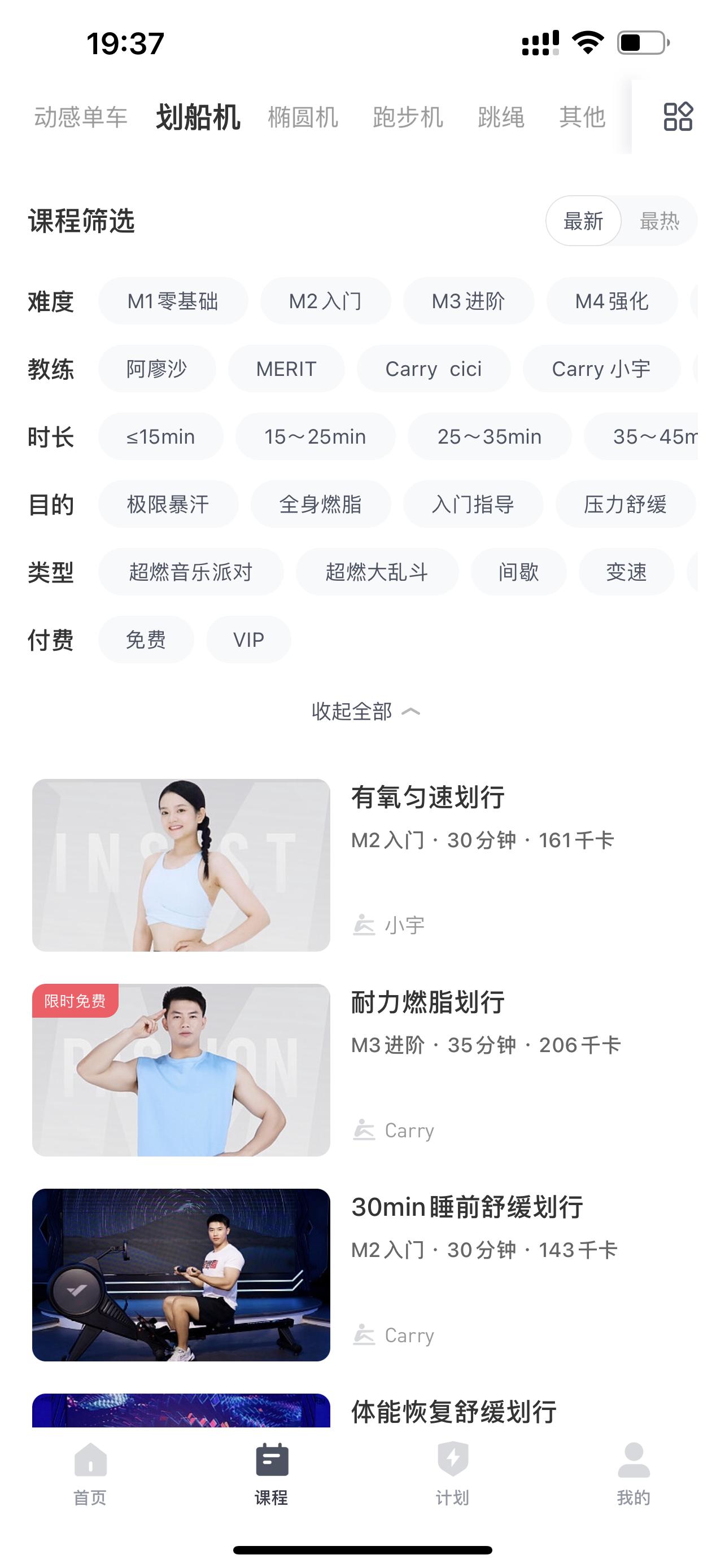This screenshot has height=1568, width=725.
Task: Switch to the 椭圆机 tab
Action: tap(304, 117)
